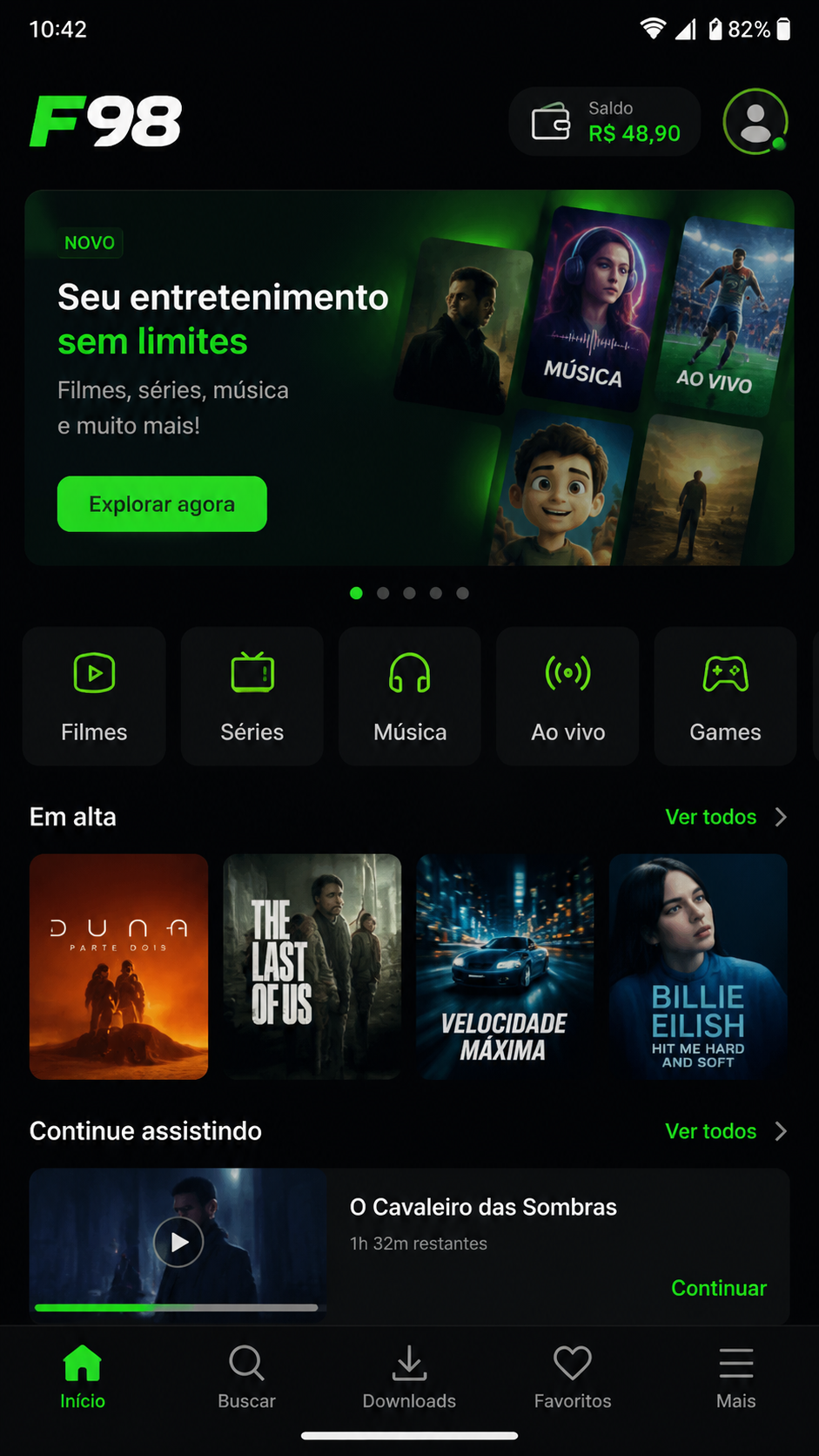This screenshot has height=1456, width=819.
Task: Play O Cavaleiro das Sombras
Action: point(178,1242)
